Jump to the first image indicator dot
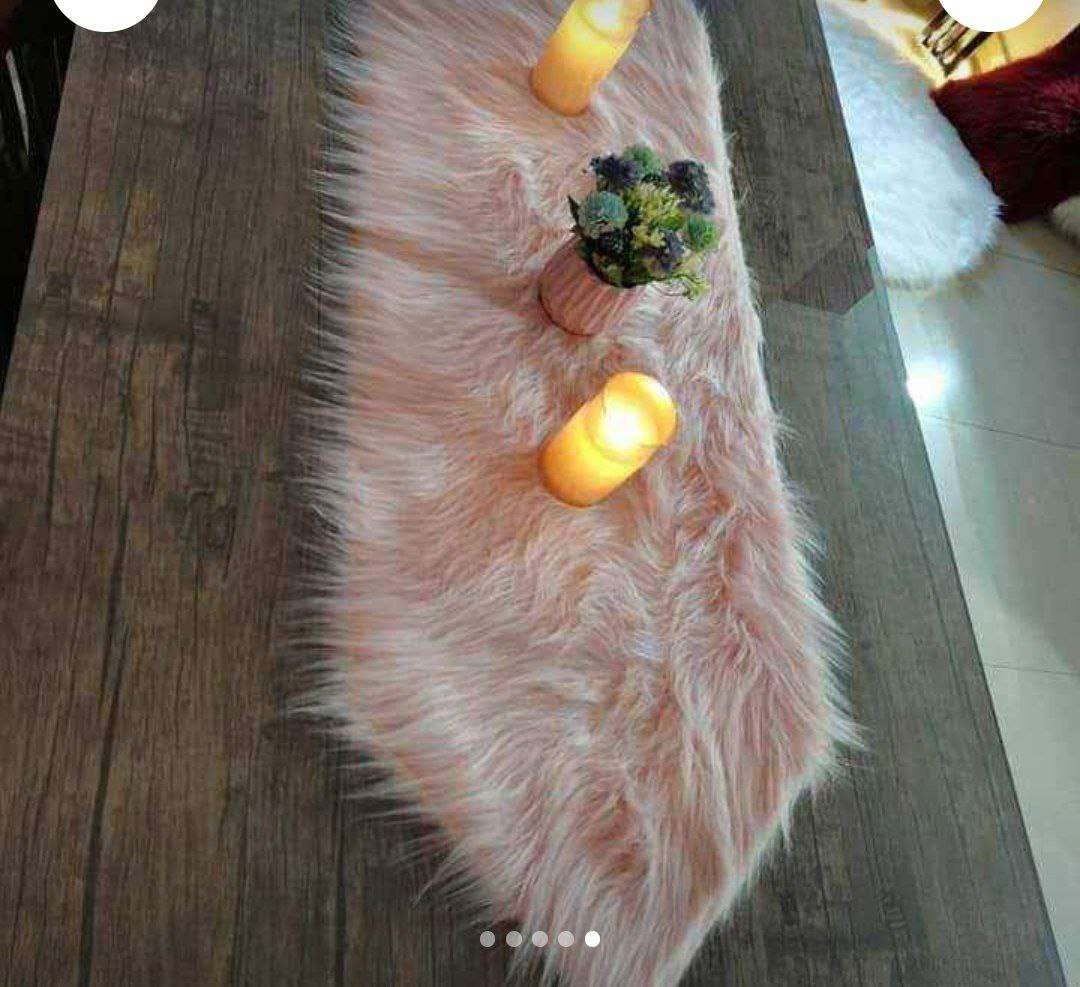 487,939
